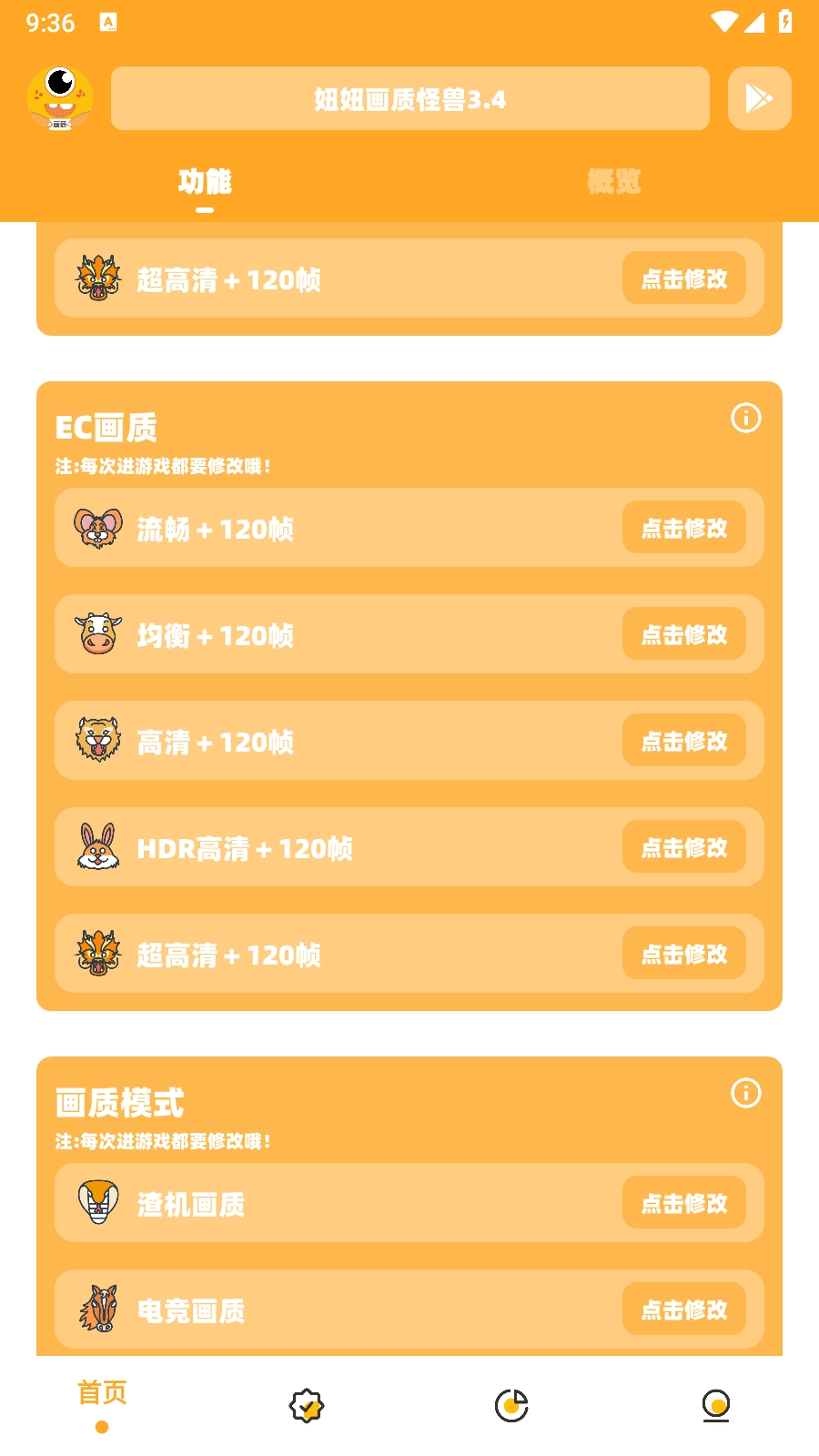Modify the HDR高清 + 120帧 setting
Image resolution: width=819 pixels, height=1456 pixels.
[x=684, y=847]
